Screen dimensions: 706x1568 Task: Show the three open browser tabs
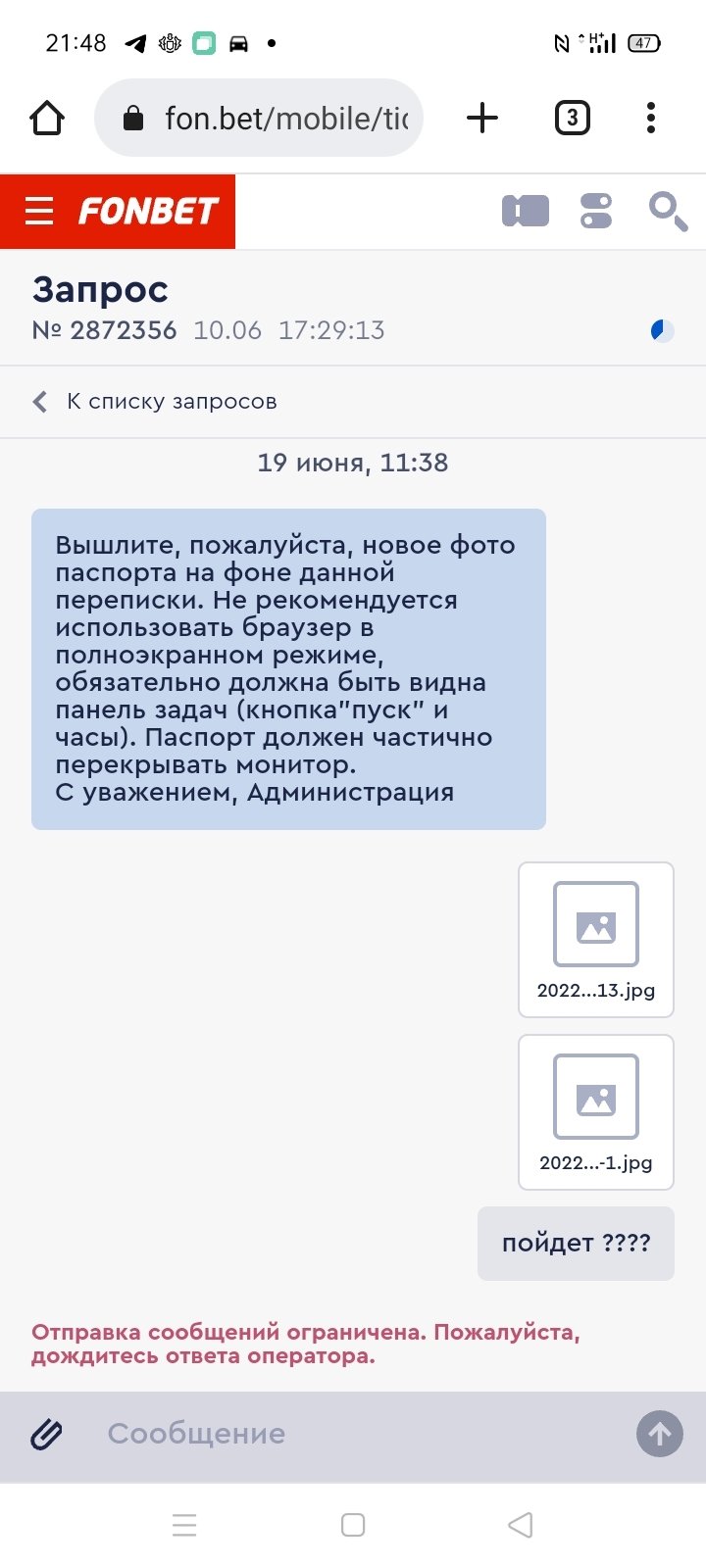pyautogui.click(x=573, y=119)
